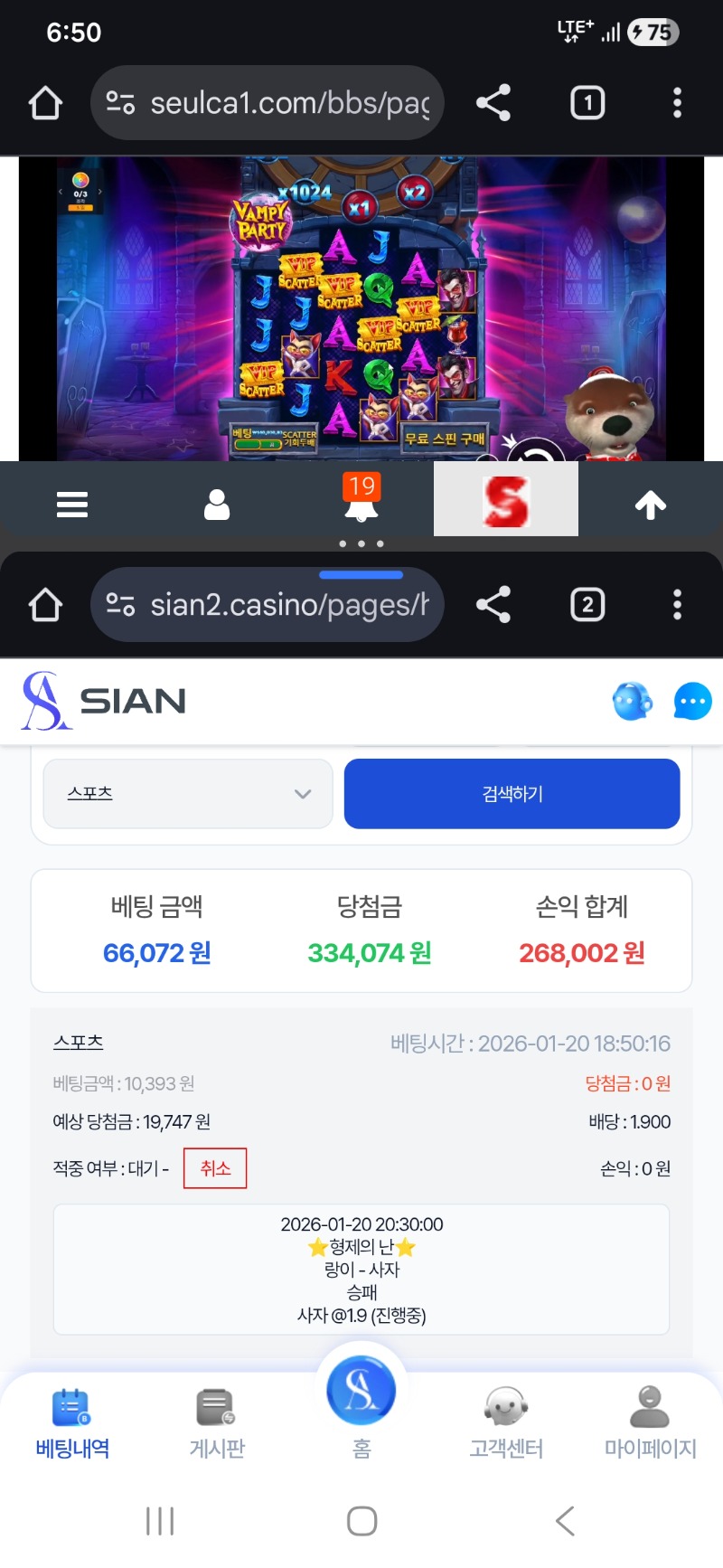The width and height of the screenshot is (723, 1568).
Task: Open overflow menu of seulca1.com browser
Action: pos(677,103)
